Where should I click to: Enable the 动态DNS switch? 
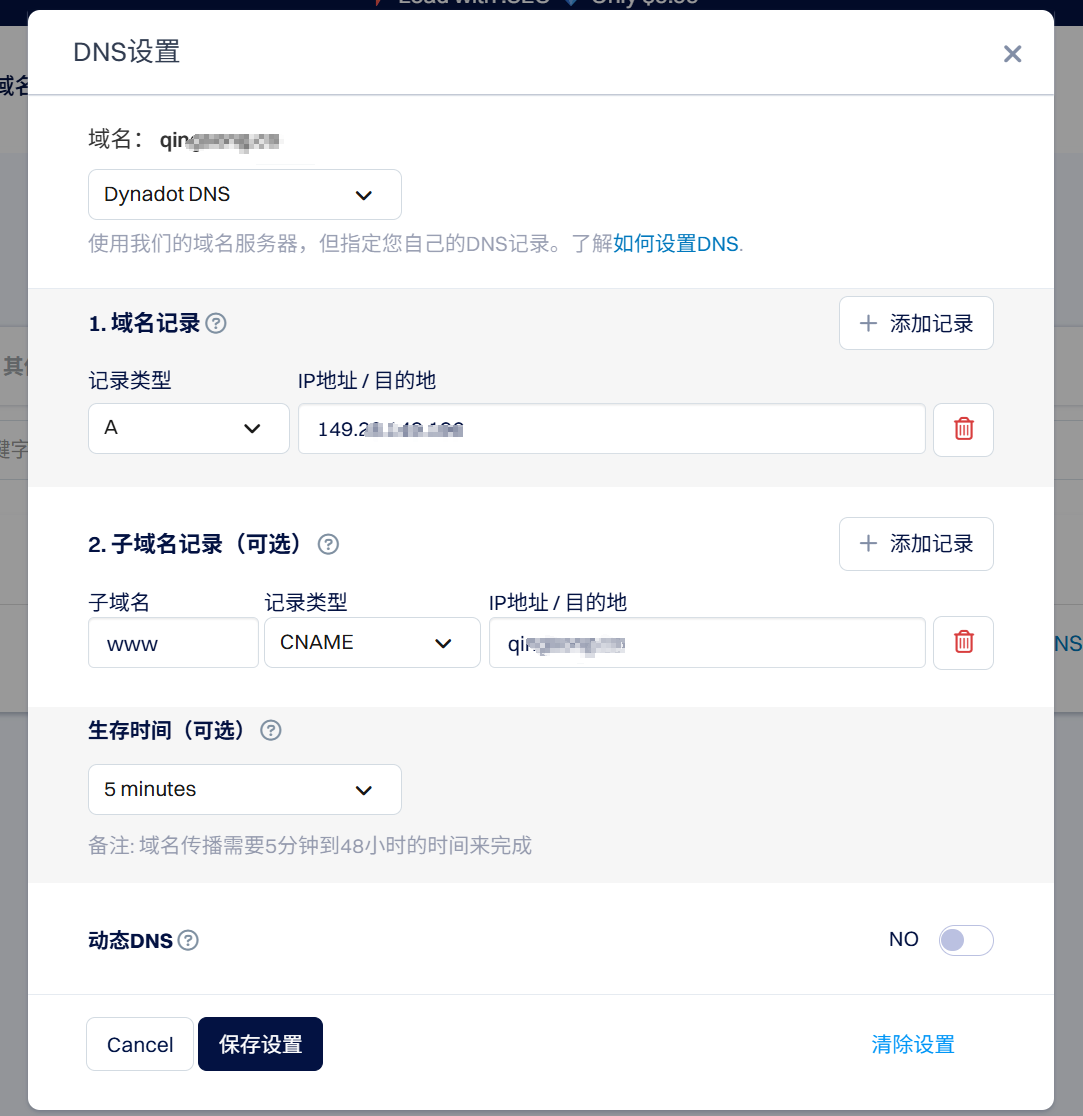[965, 940]
